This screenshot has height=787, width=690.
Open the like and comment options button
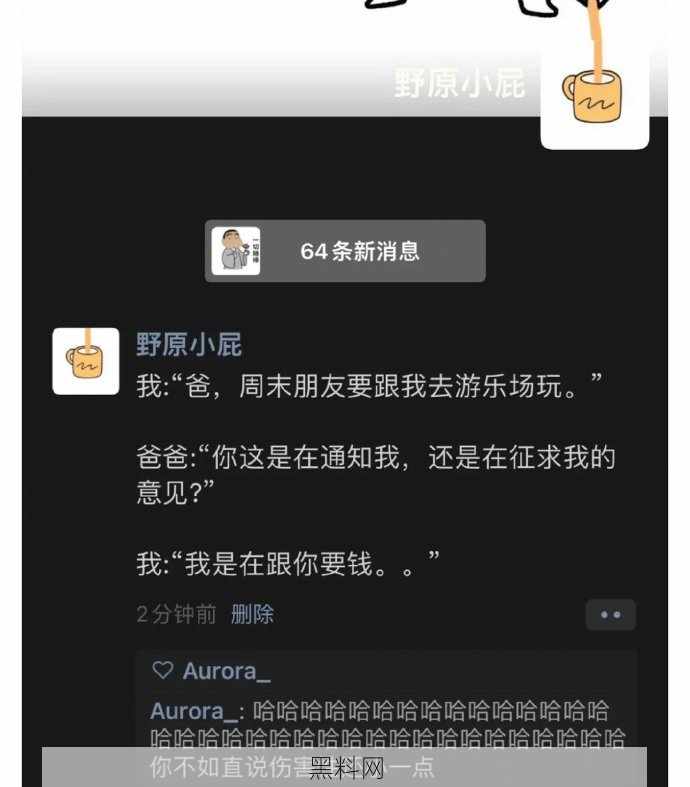coord(610,615)
